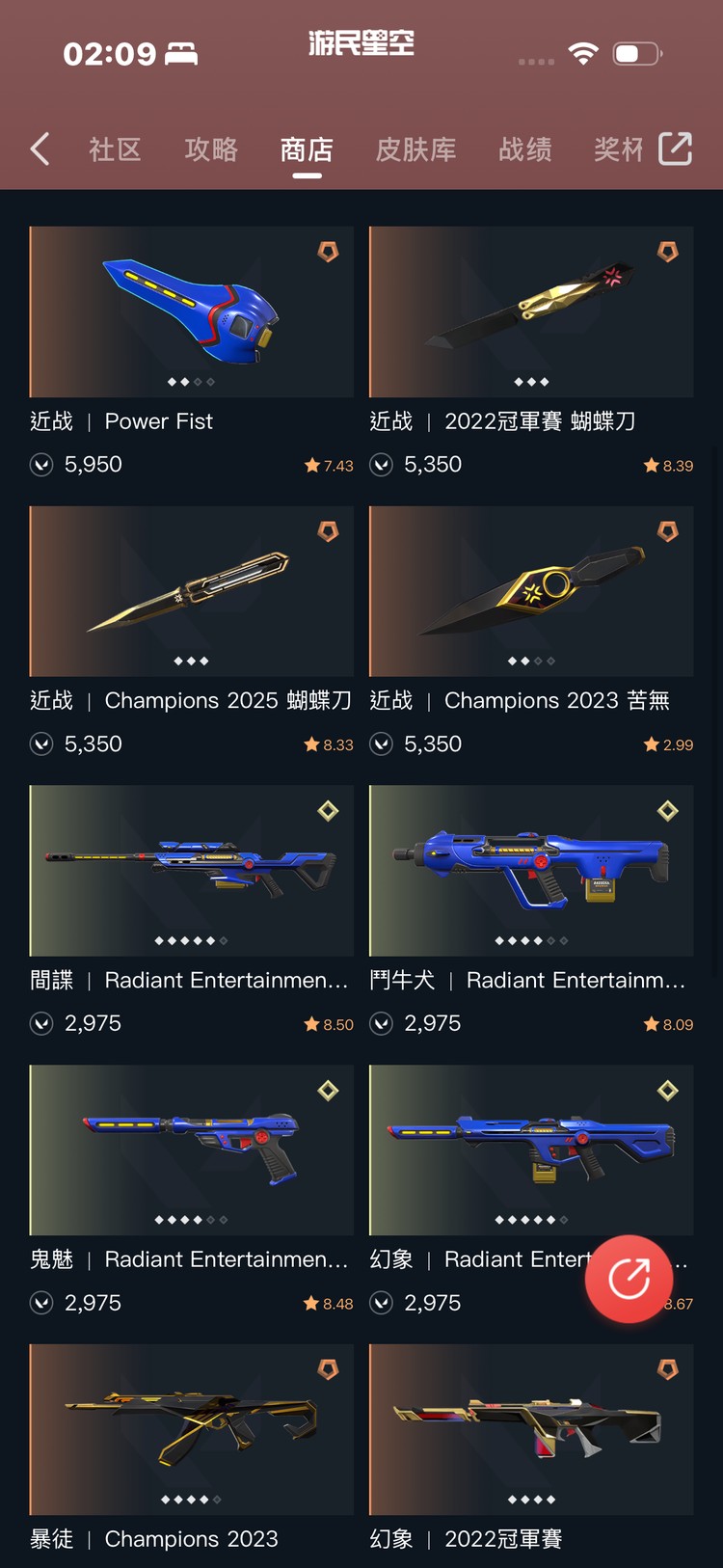The image size is (723, 1568).
Task: Tap the diamond rarity icon on 間諜 card
Action: (x=328, y=811)
